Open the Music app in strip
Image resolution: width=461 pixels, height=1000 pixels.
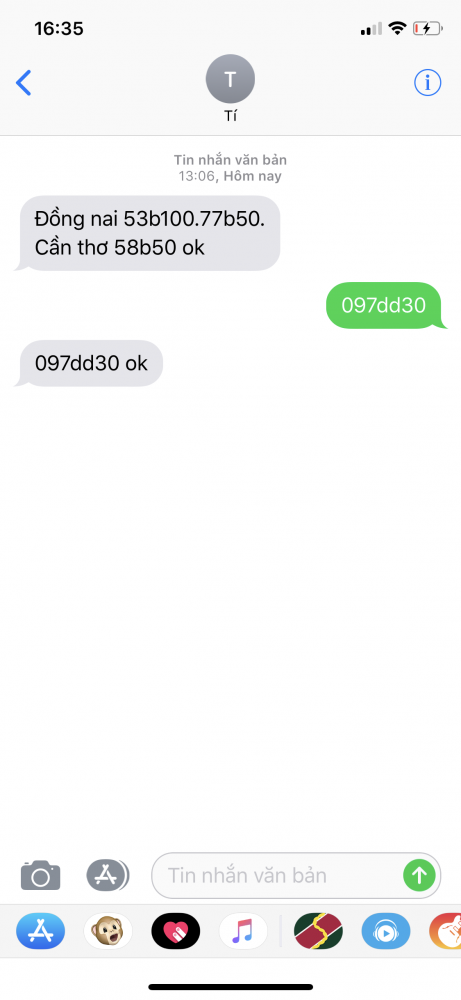(243, 931)
